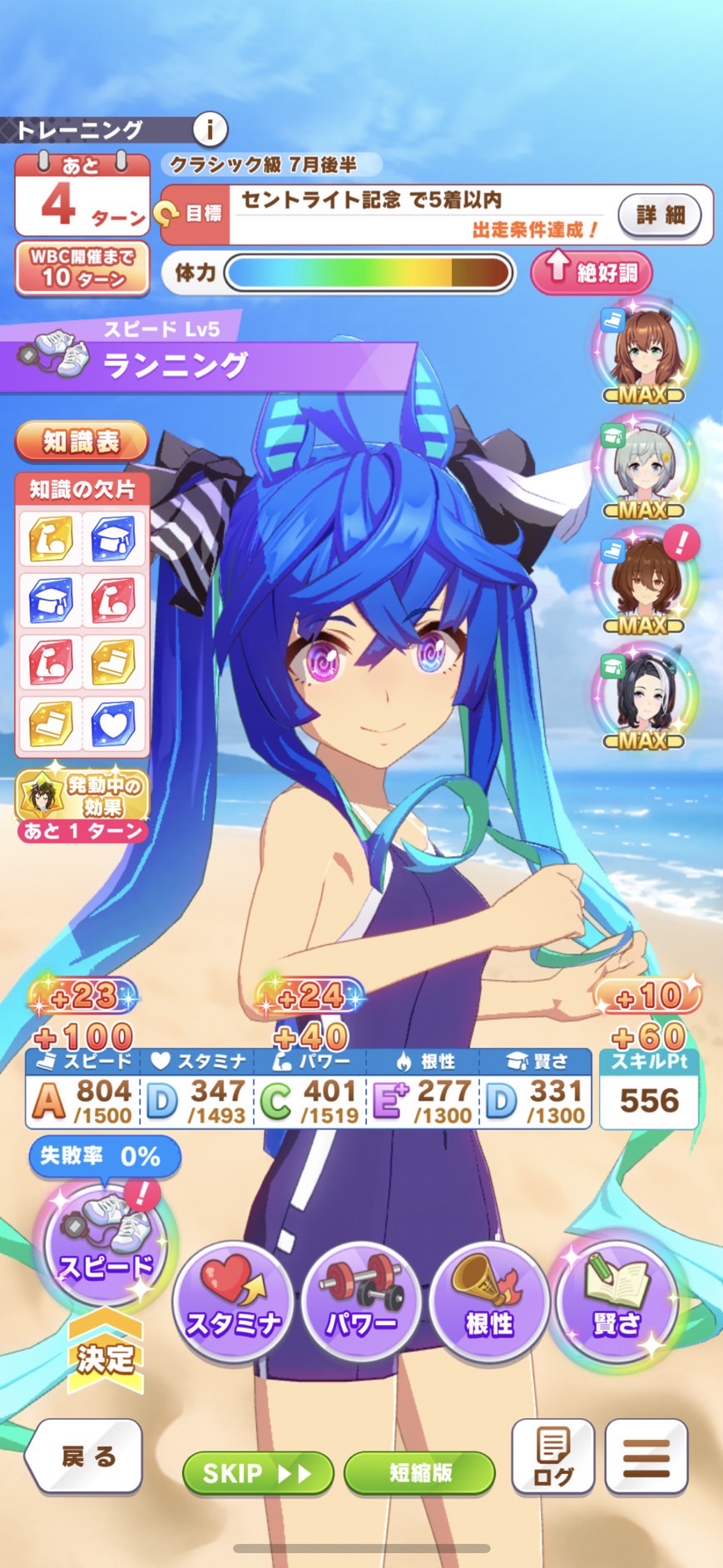Toggle the 短縮版 shortened mode
Screen dimensions: 723x1568
point(419,1473)
